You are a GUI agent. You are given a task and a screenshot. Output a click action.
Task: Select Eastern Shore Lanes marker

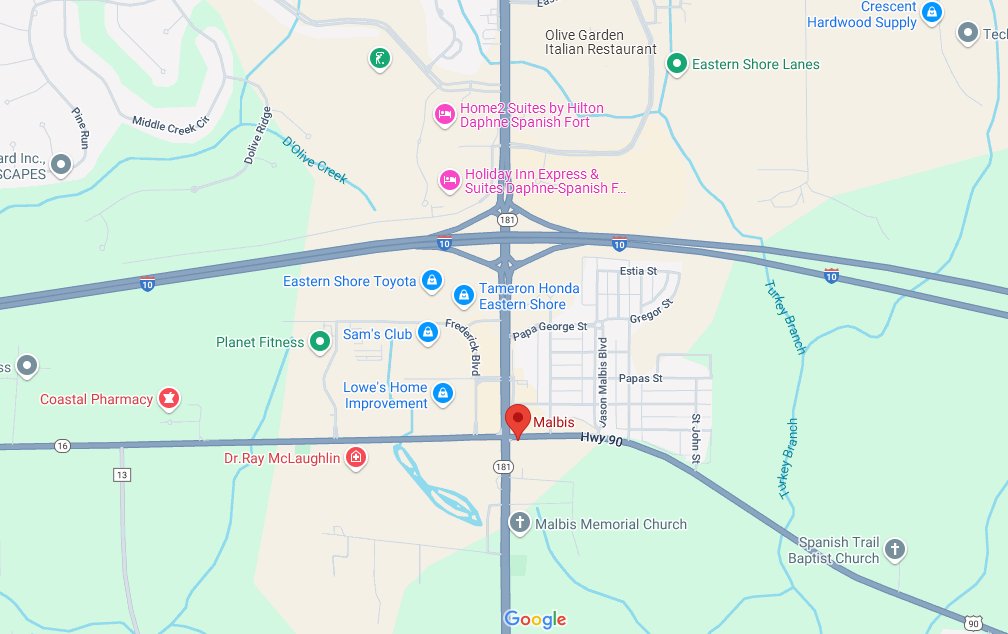(x=677, y=64)
